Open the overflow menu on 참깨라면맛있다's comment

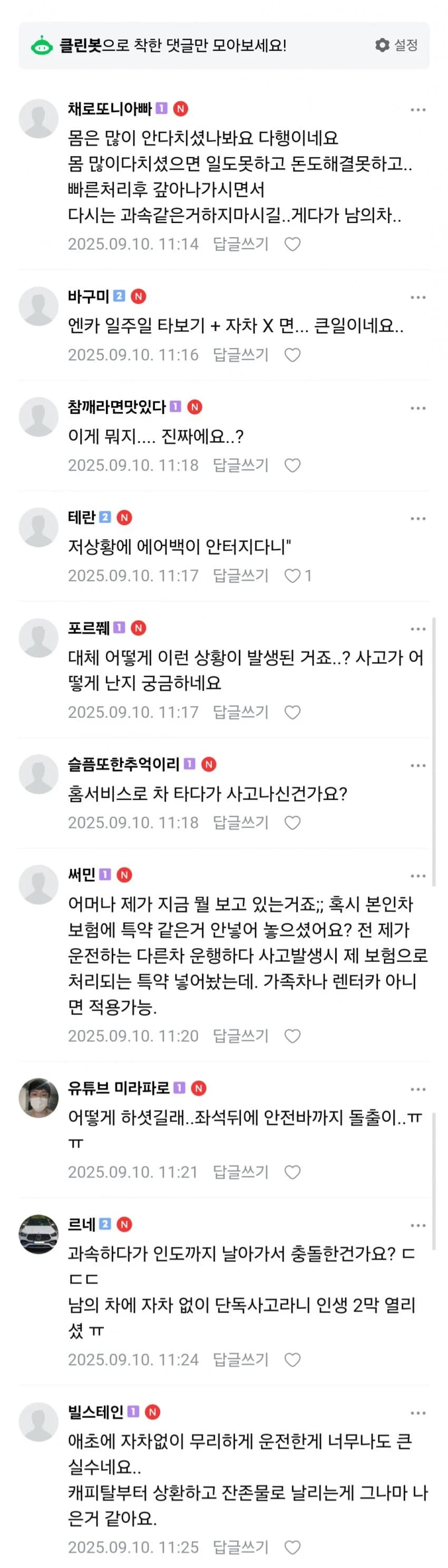(x=417, y=408)
